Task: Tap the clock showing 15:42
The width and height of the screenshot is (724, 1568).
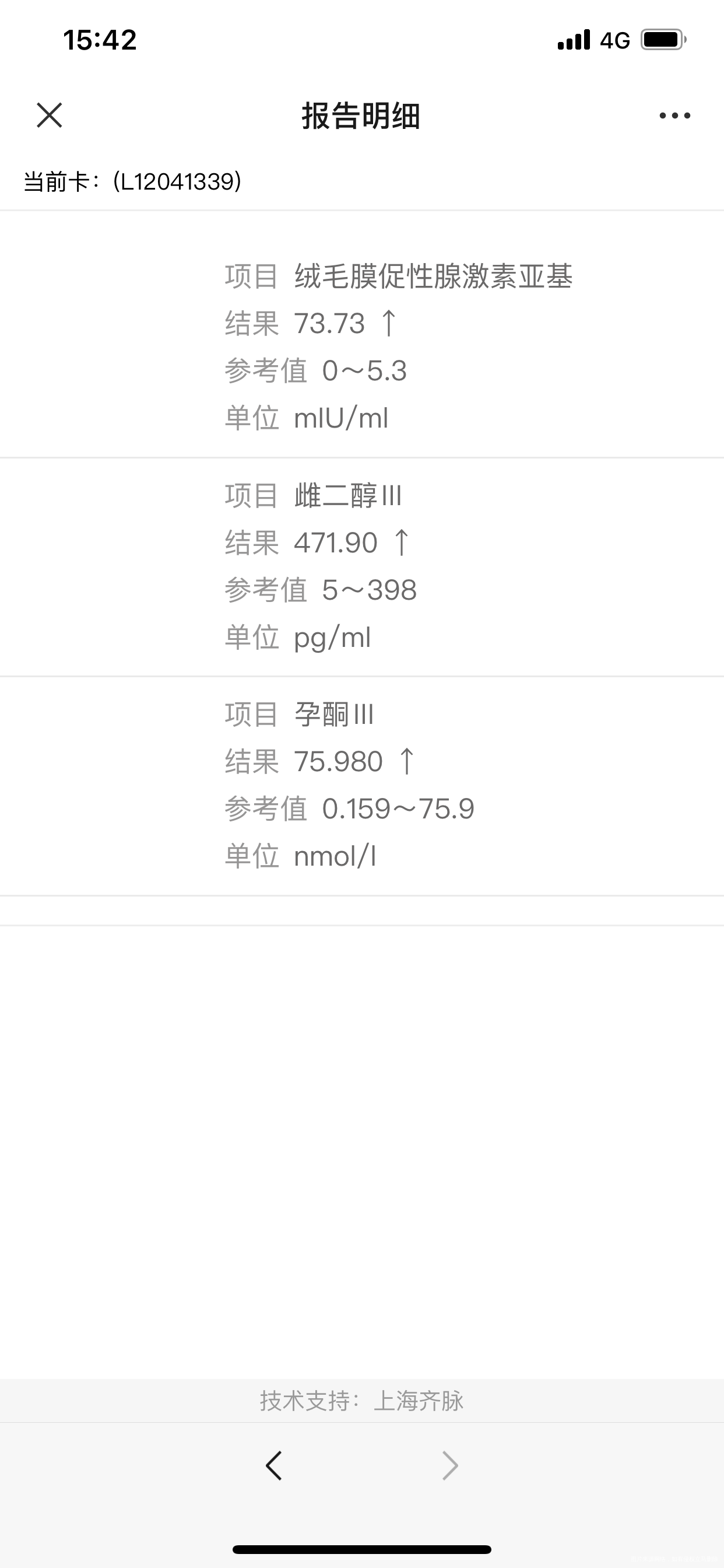Action: point(99,40)
